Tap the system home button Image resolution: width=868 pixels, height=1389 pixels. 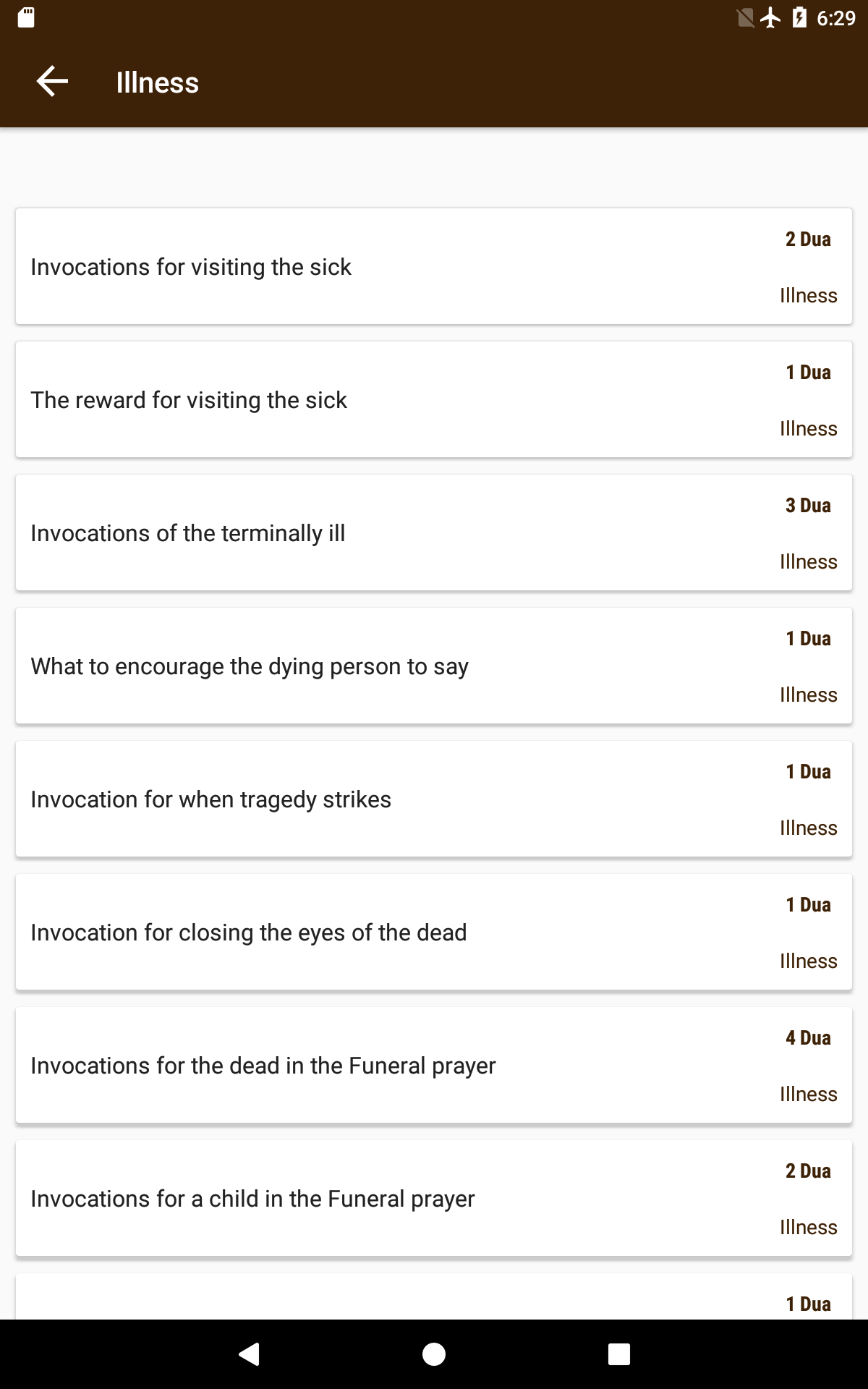(x=434, y=1354)
